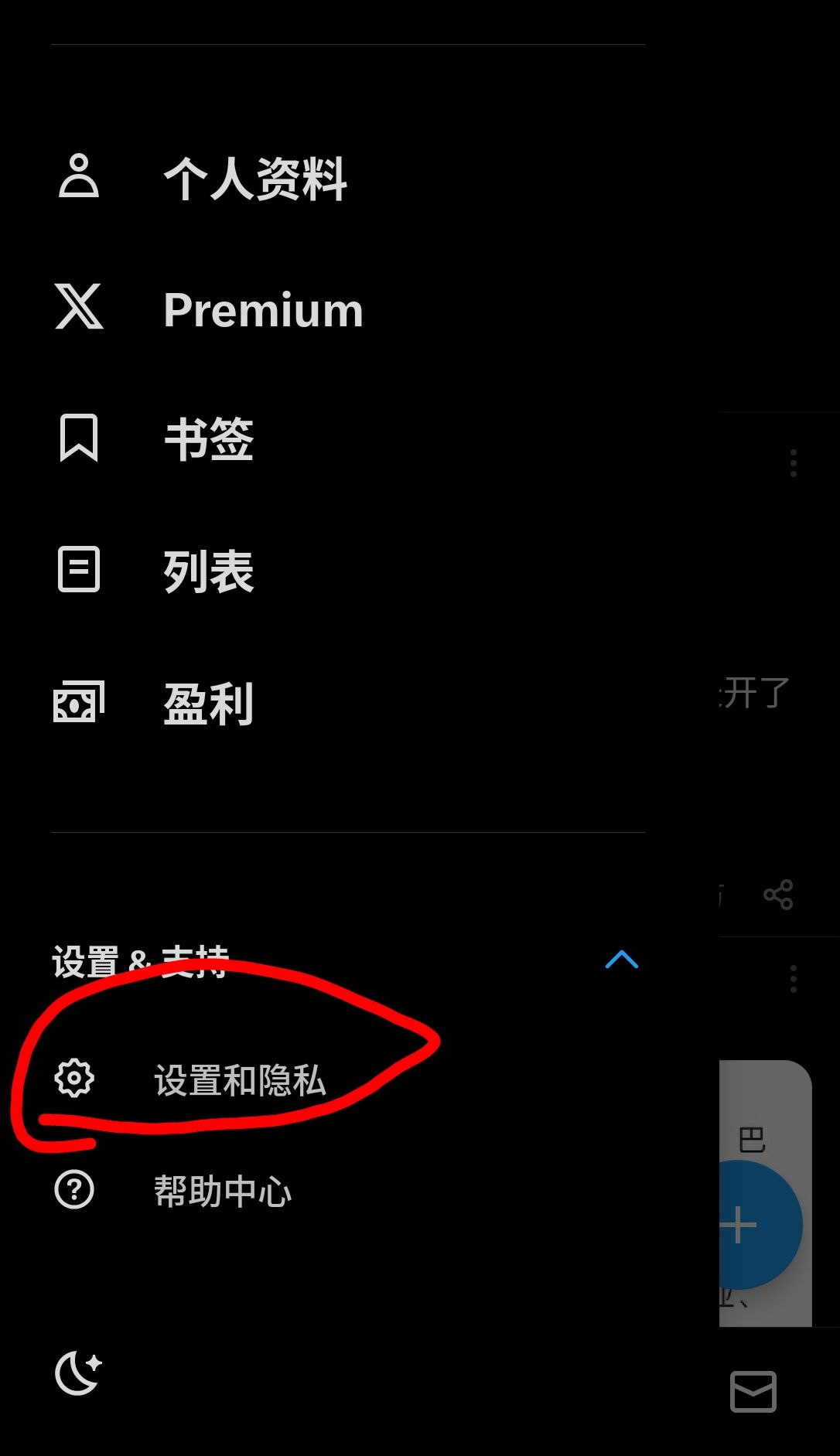Open 列表 lists
Image resolution: width=840 pixels, height=1456 pixels.
[209, 571]
